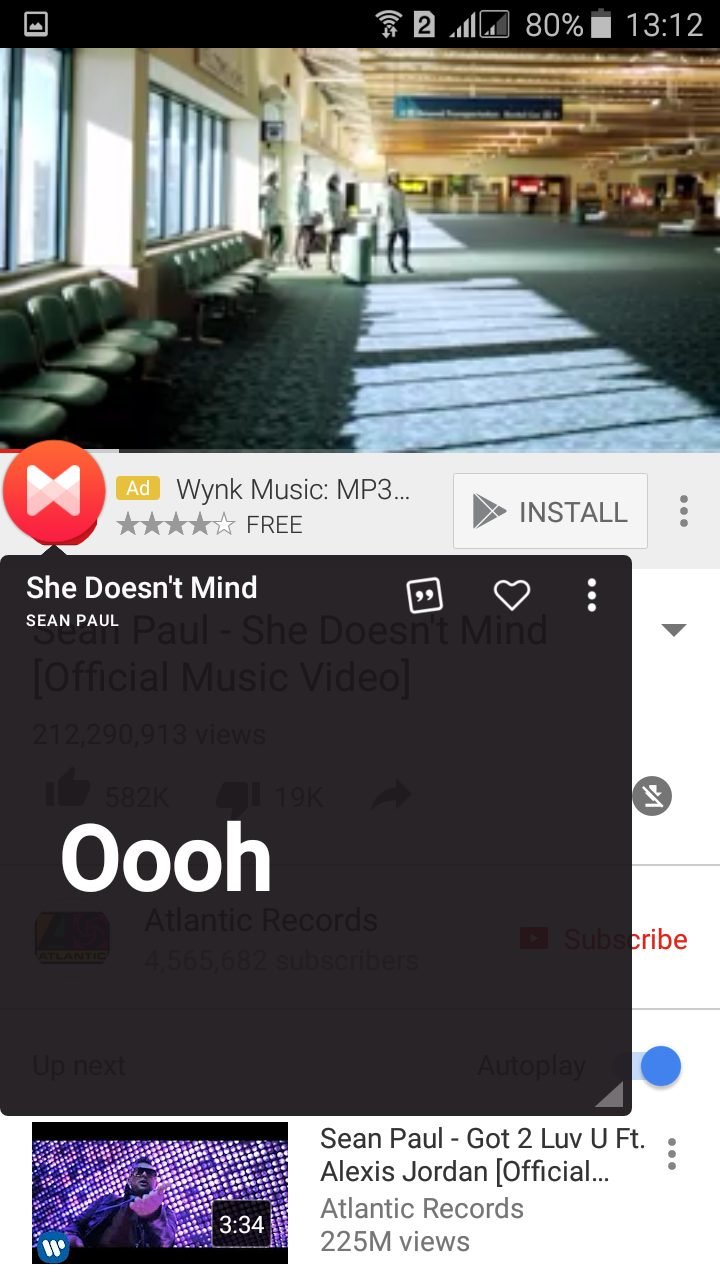This screenshot has height=1280, width=720.
Task: Tap the Musixmatch floating lyrics bubble
Action: [x=54, y=492]
